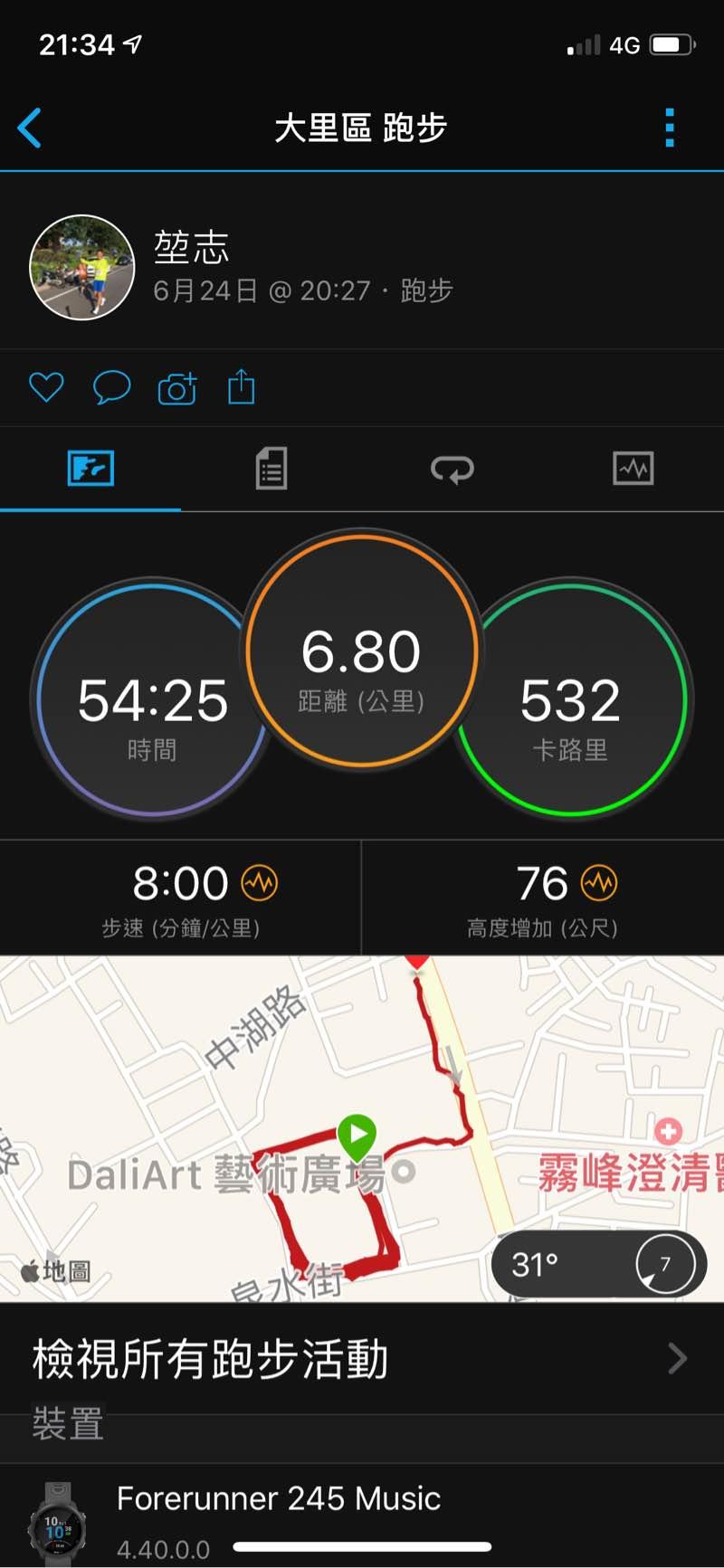The height and width of the screenshot is (1568, 724).
Task: Switch to the charts tab
Action: click(x=633, y=469)
